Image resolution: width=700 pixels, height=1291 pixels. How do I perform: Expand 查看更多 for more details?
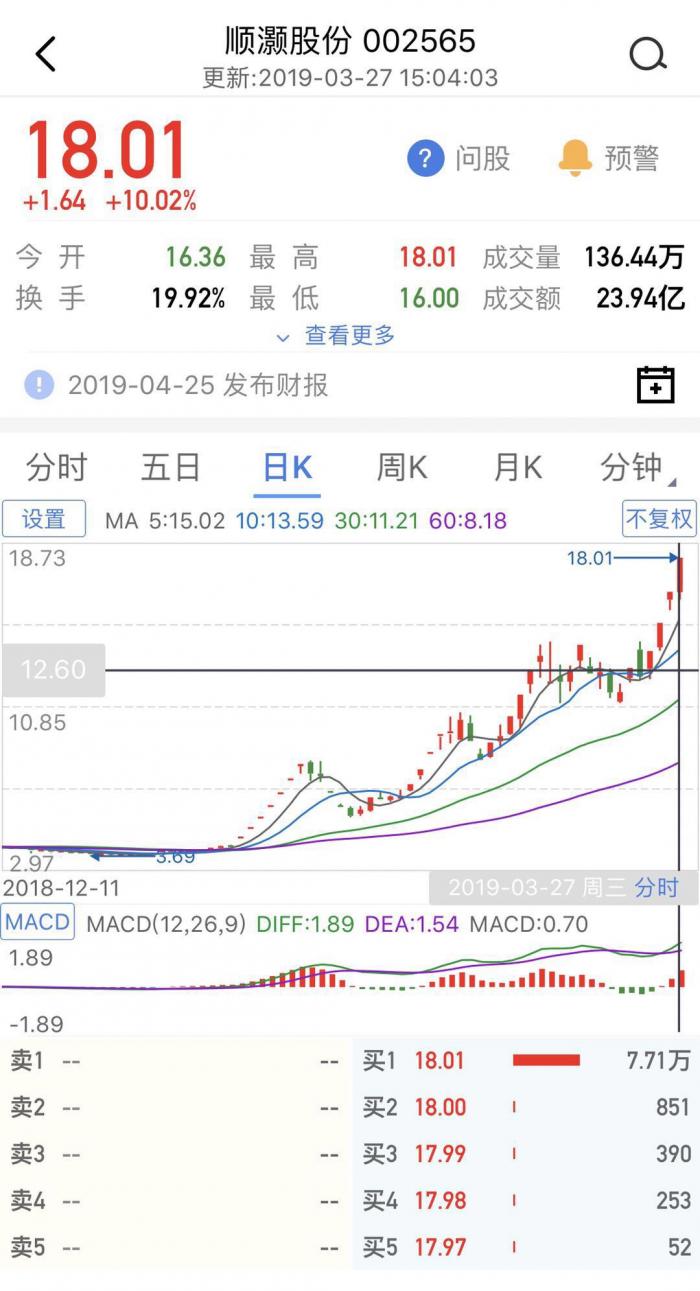pyautogui.click(x=336, y=336)
